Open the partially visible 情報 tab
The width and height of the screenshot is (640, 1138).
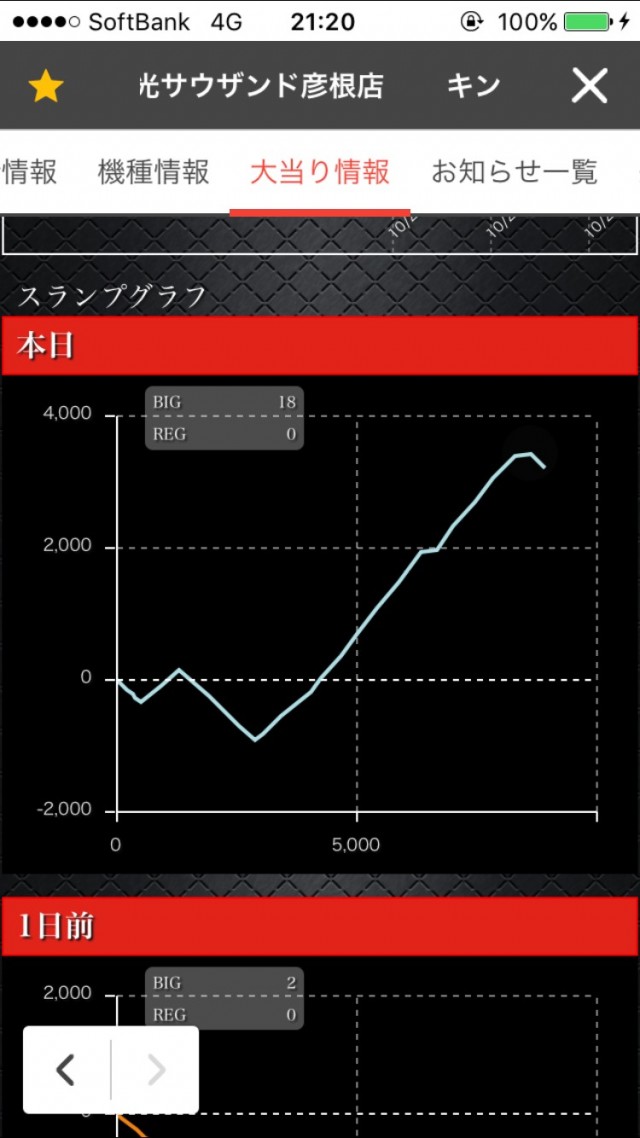click(29, 172)
